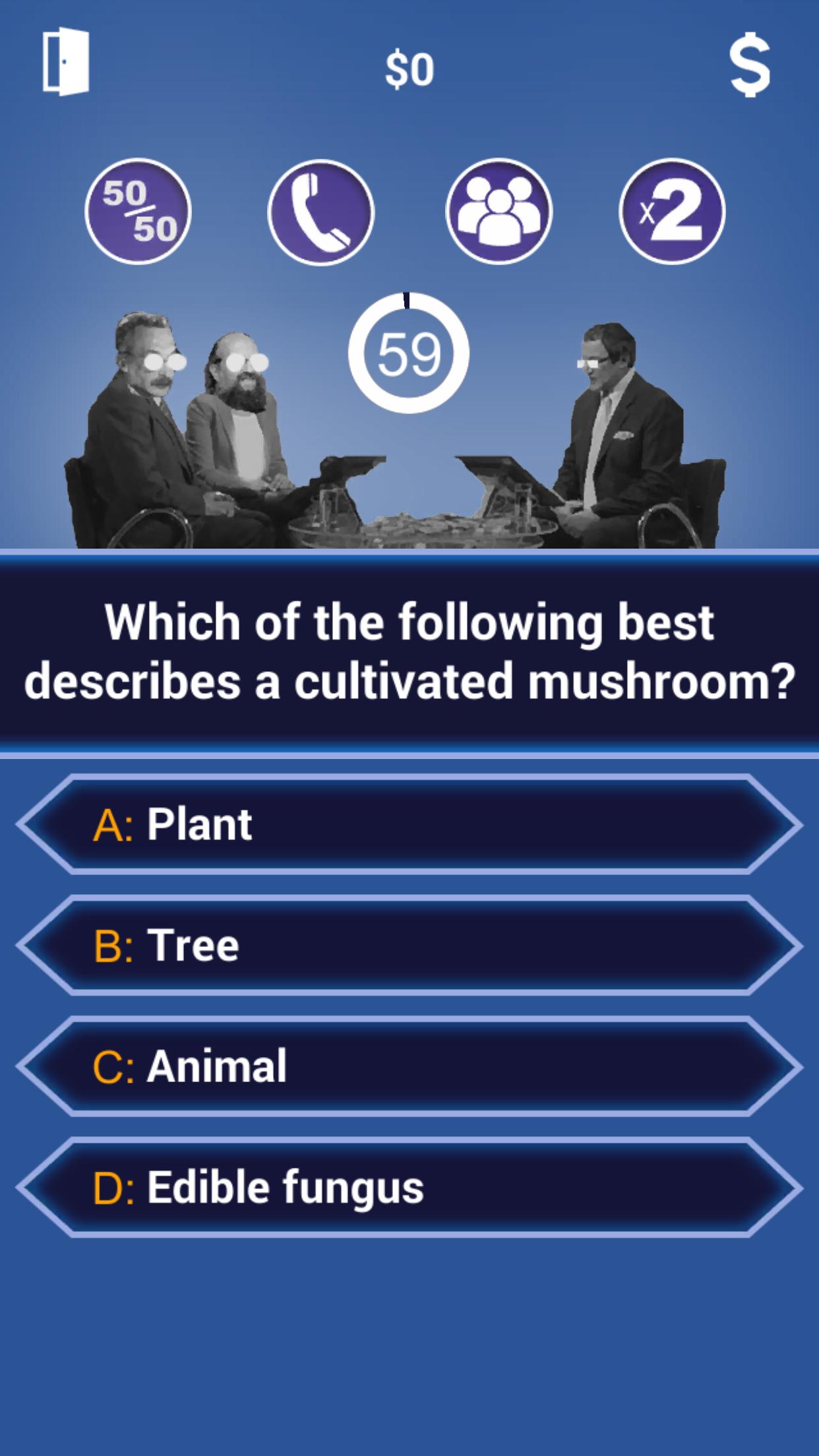Tap the exit door icon

point(66,62)
